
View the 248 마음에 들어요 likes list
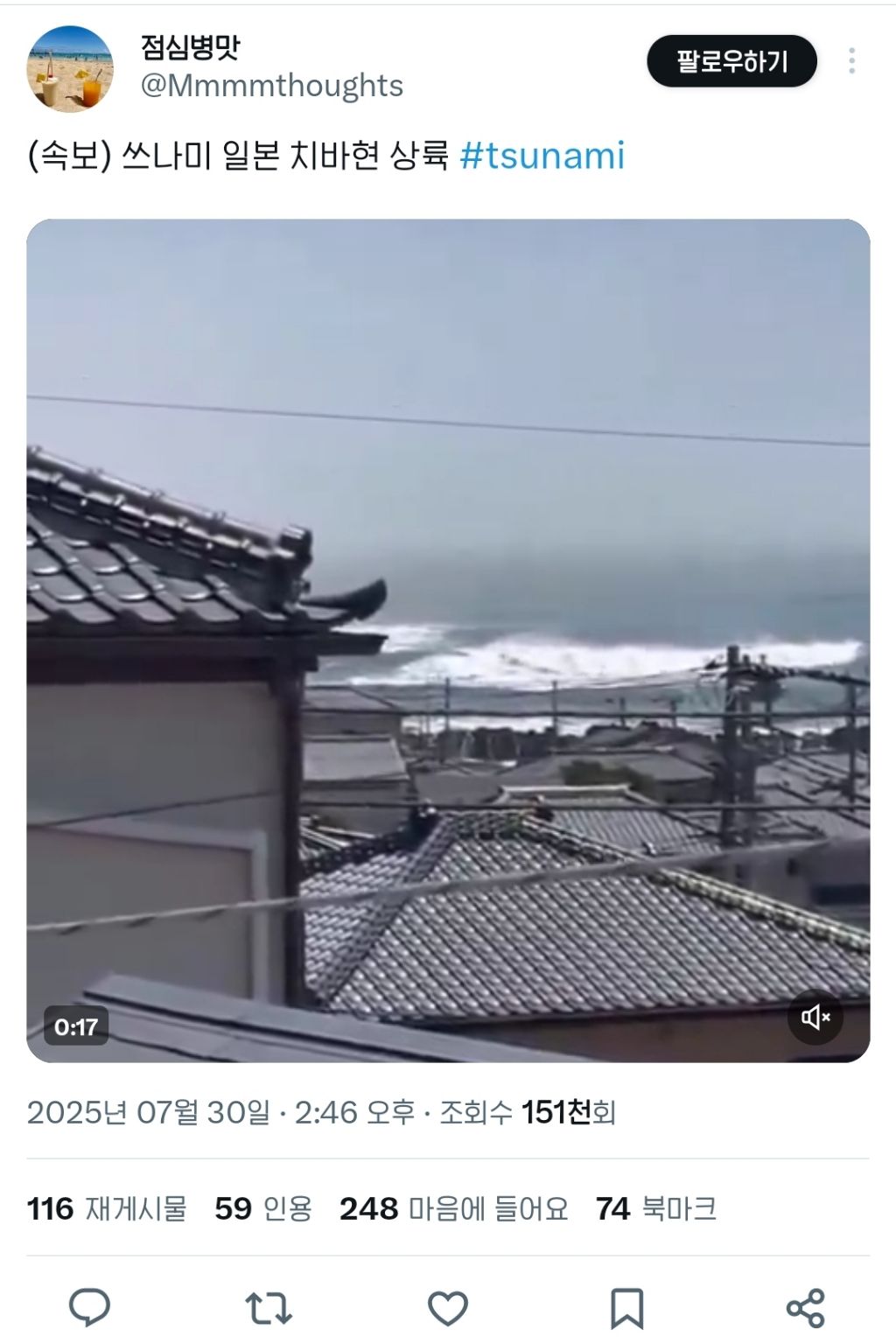pos(454,1209)
